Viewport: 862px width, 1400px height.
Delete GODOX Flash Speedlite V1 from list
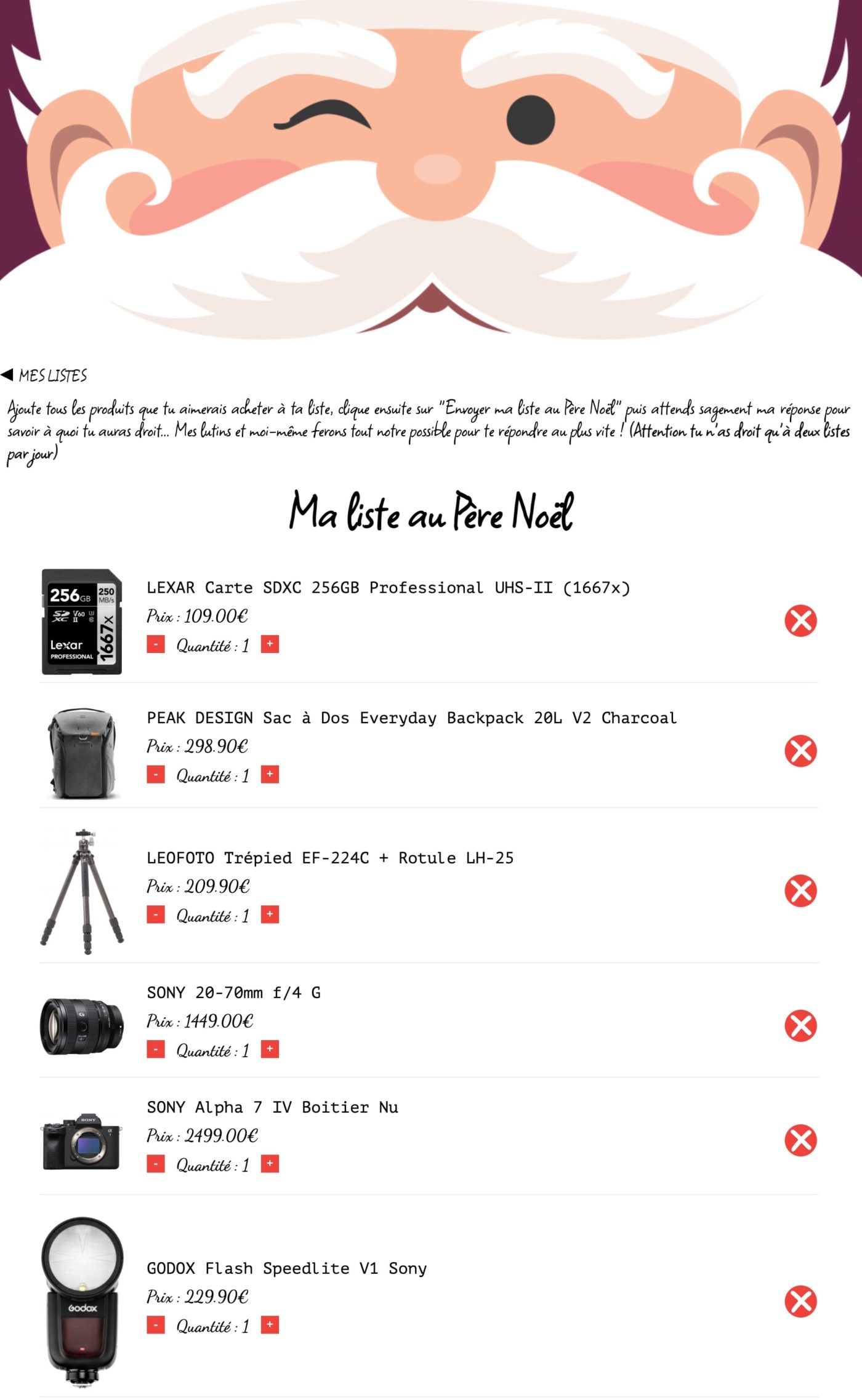(800, 1302)
